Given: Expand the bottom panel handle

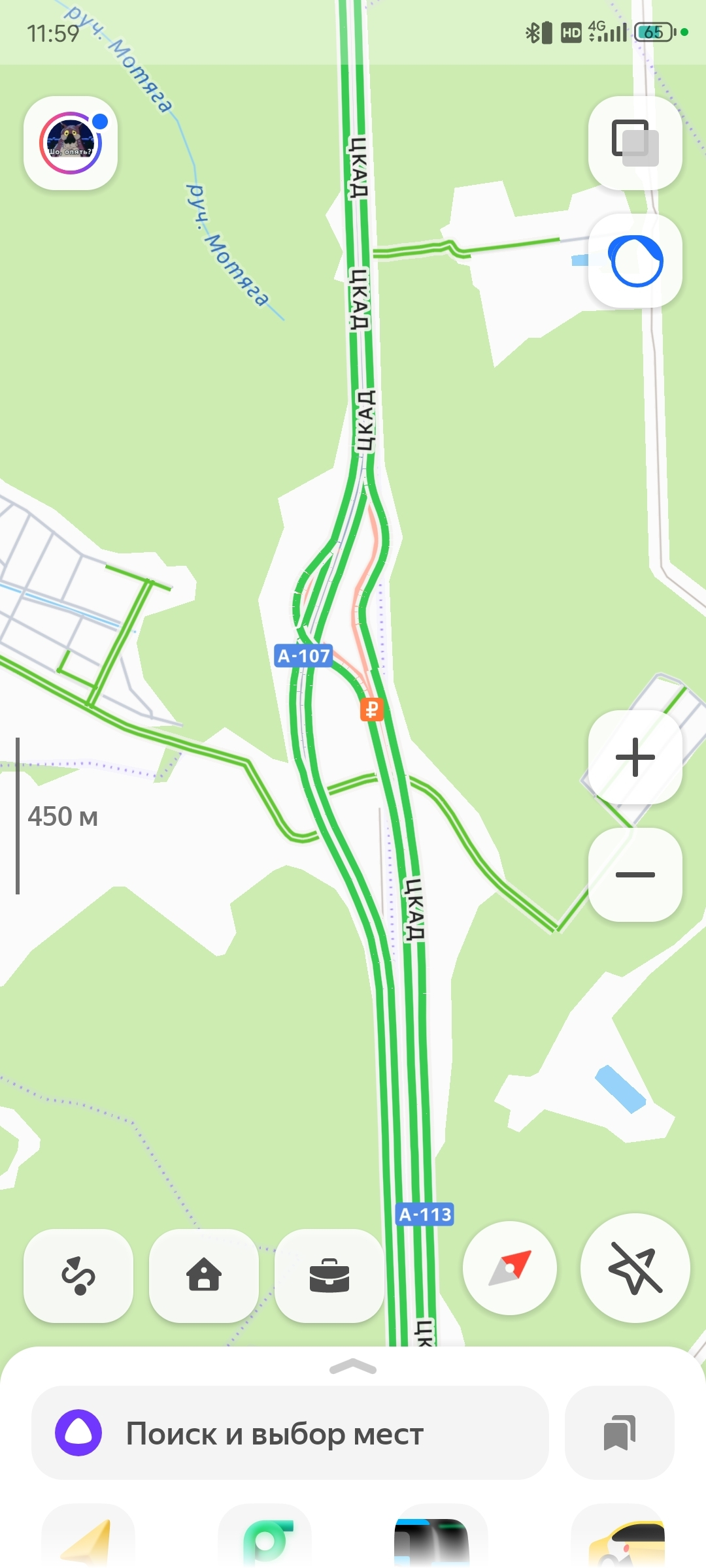Looking at the screenshot, I should (353, 1367).
